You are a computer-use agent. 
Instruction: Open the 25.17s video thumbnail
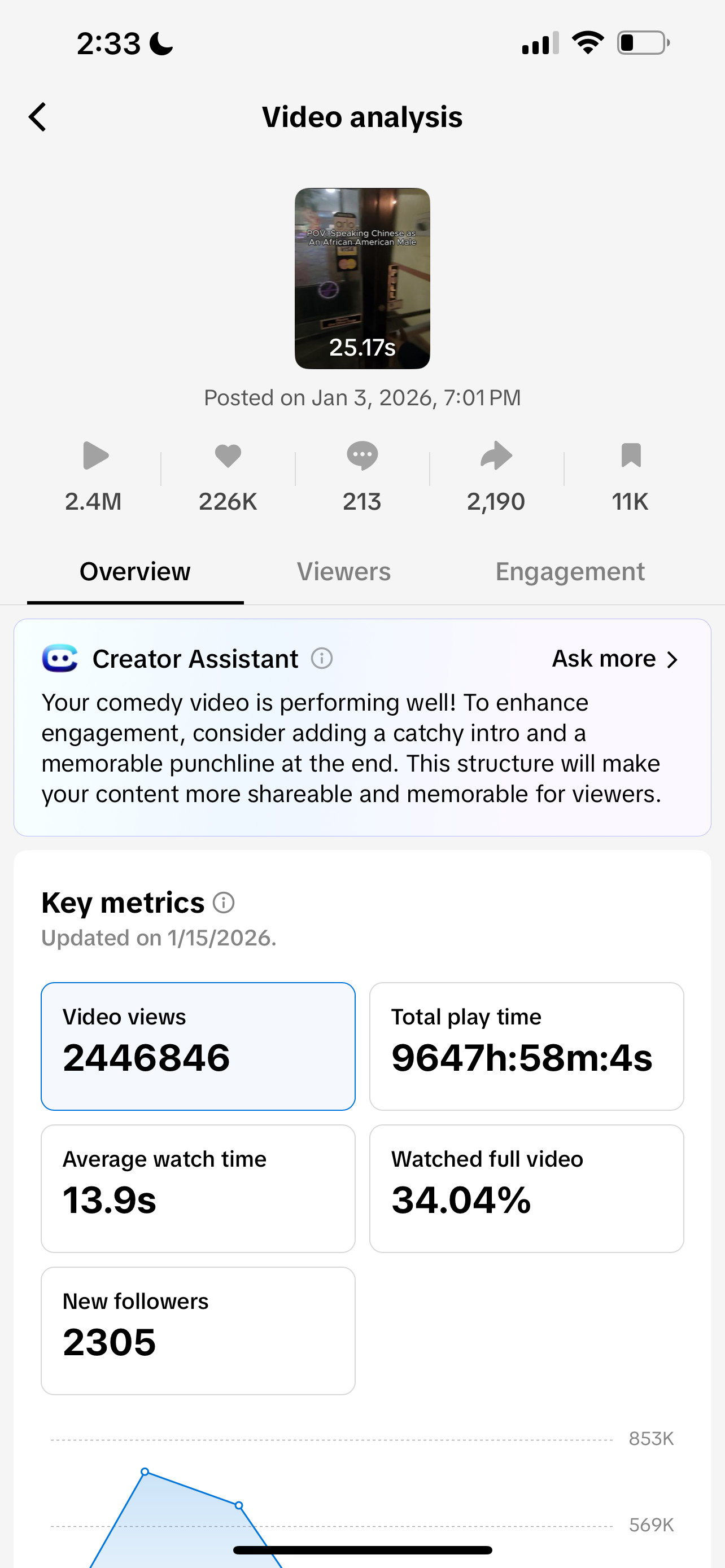coord(362,278)
